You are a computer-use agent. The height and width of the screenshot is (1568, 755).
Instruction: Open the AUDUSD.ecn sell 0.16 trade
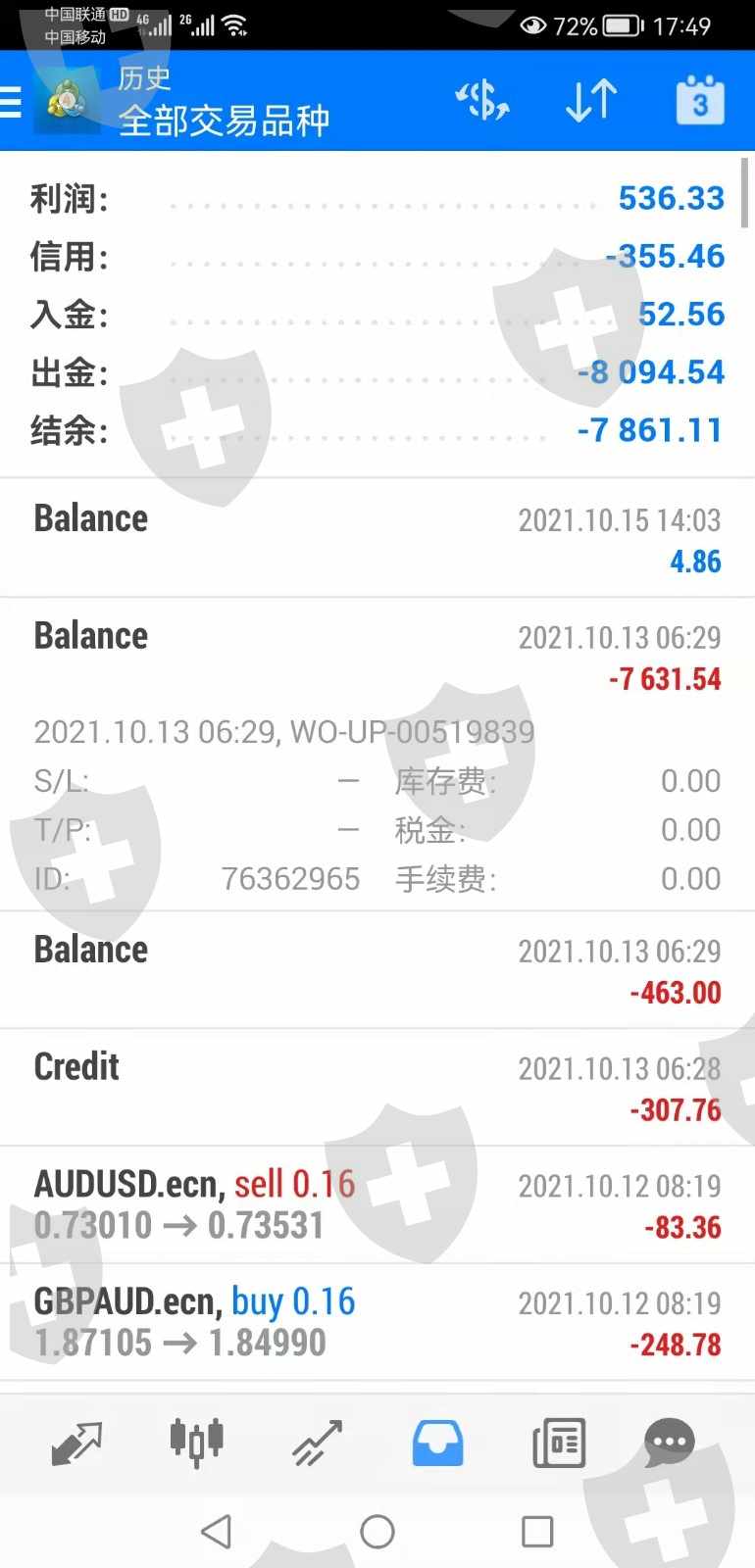[377, 1205]
